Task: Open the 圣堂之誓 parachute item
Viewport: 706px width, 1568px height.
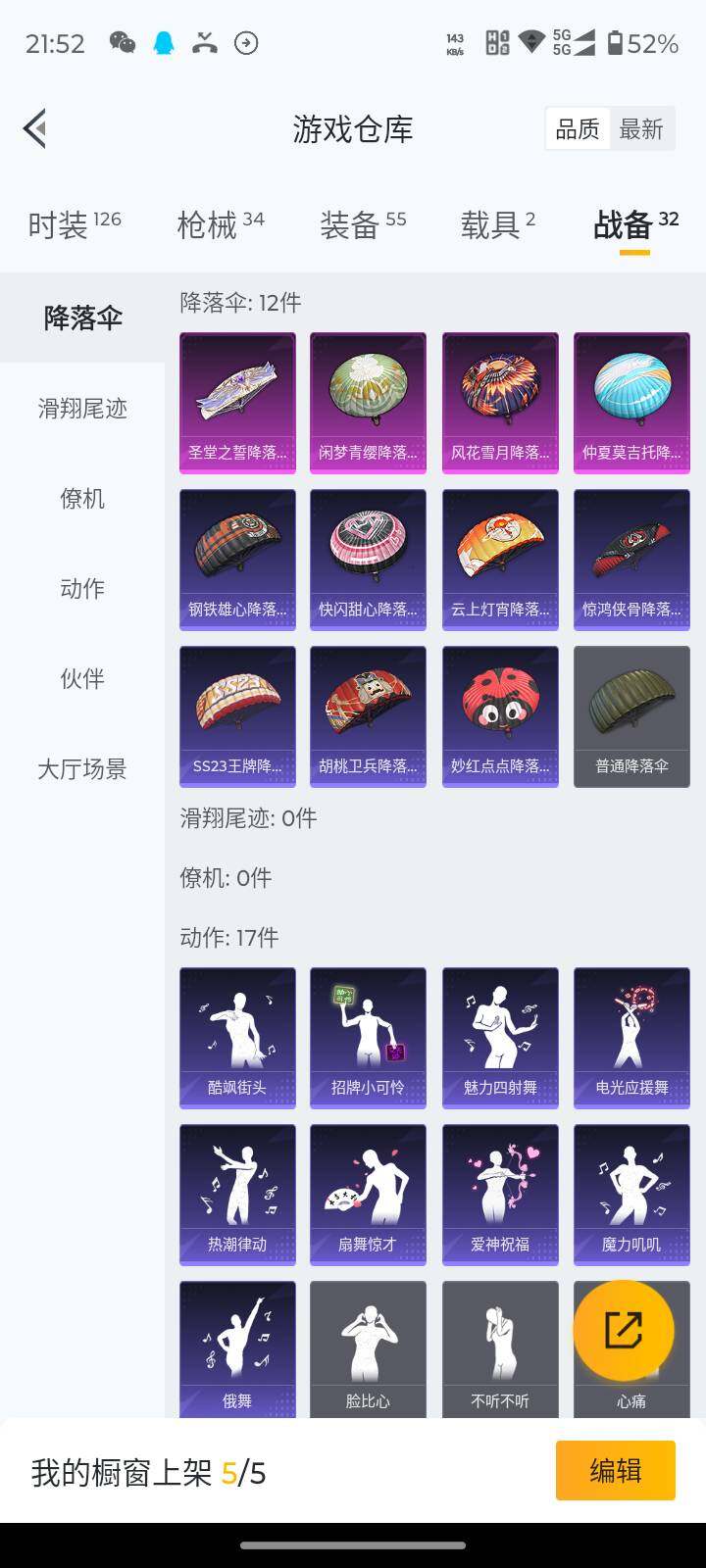Action: pyautogui.click(x=237, y=402)
